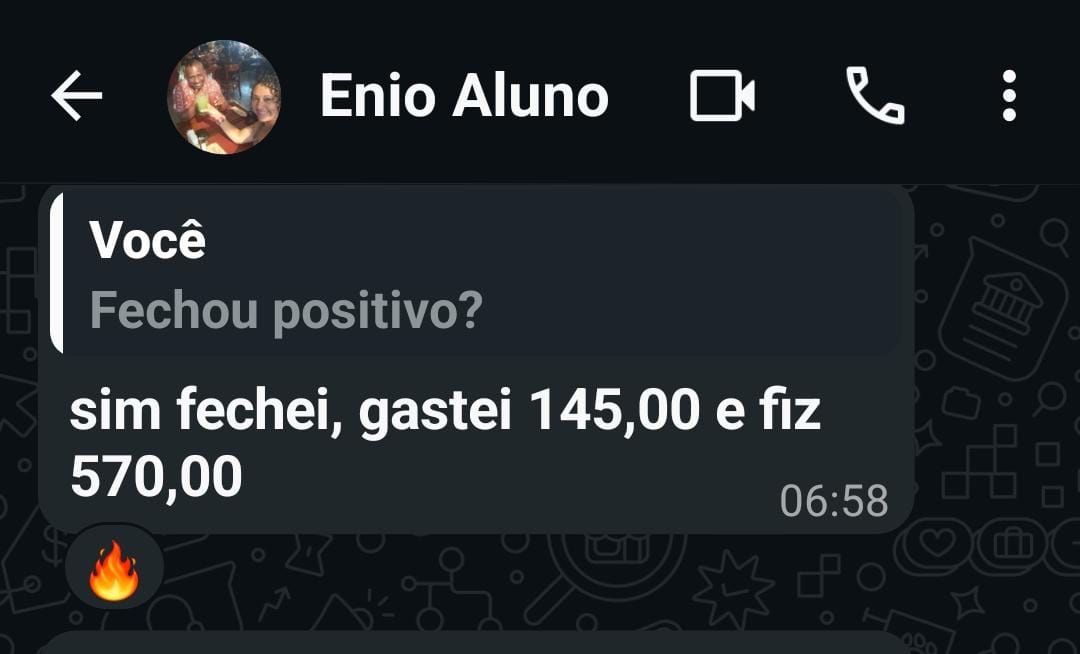Go back to the chat list
This screenshot has width=1080, height=654.
(x=77, y=97)
